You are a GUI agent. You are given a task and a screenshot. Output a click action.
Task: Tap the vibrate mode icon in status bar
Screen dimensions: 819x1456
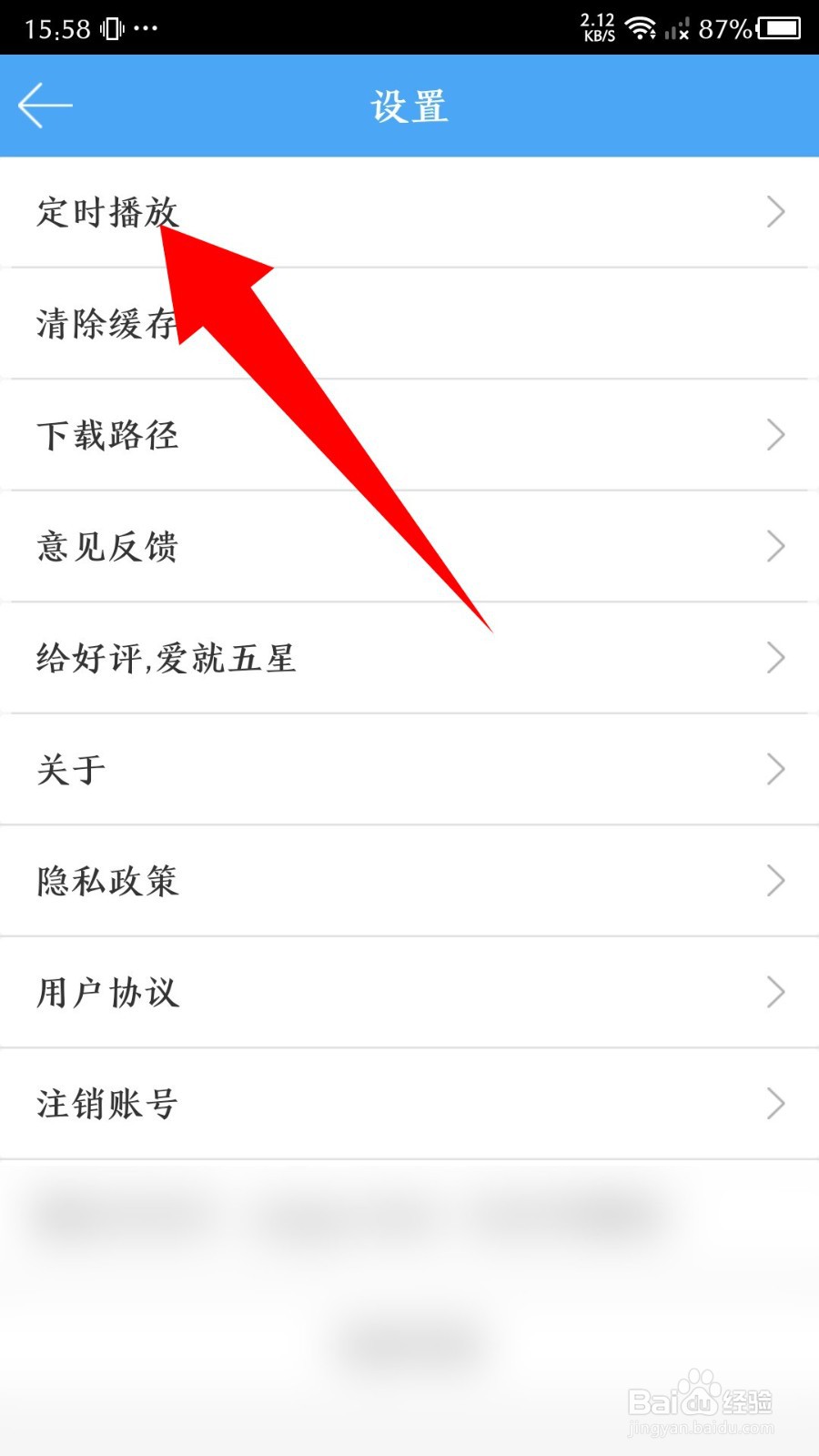click(110, 27)
